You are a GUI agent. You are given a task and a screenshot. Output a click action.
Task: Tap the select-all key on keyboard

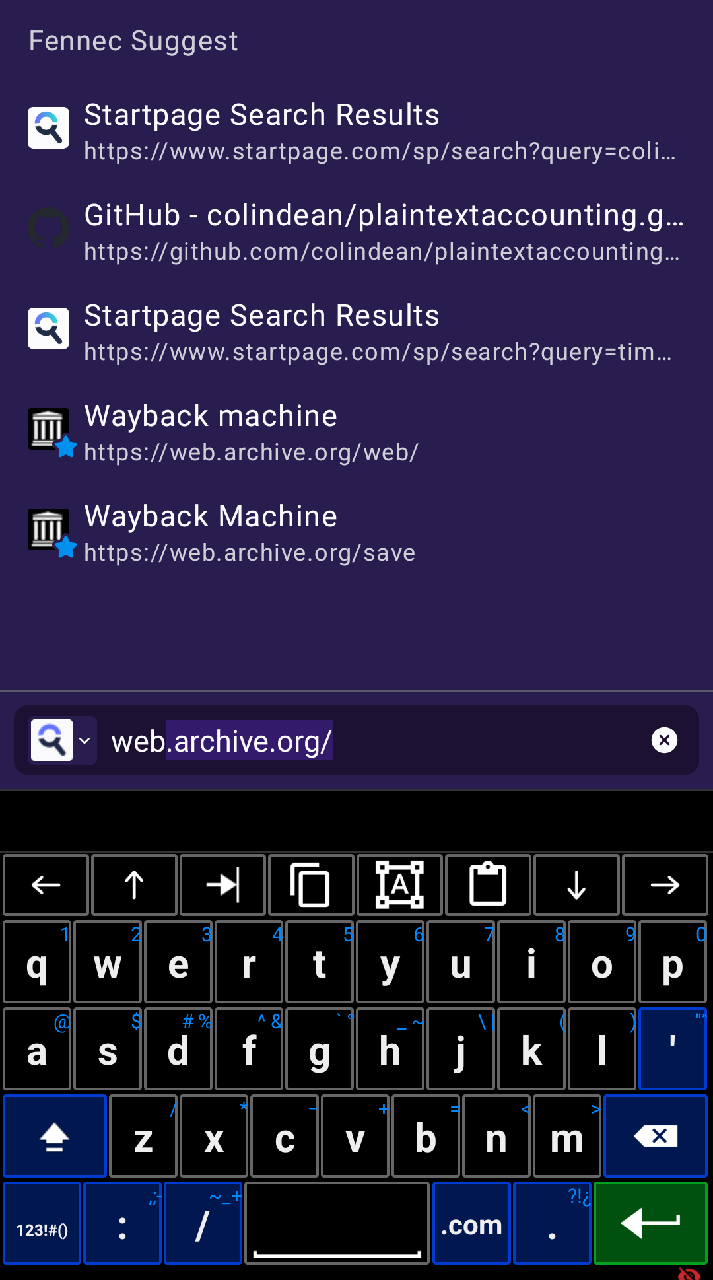399,885
